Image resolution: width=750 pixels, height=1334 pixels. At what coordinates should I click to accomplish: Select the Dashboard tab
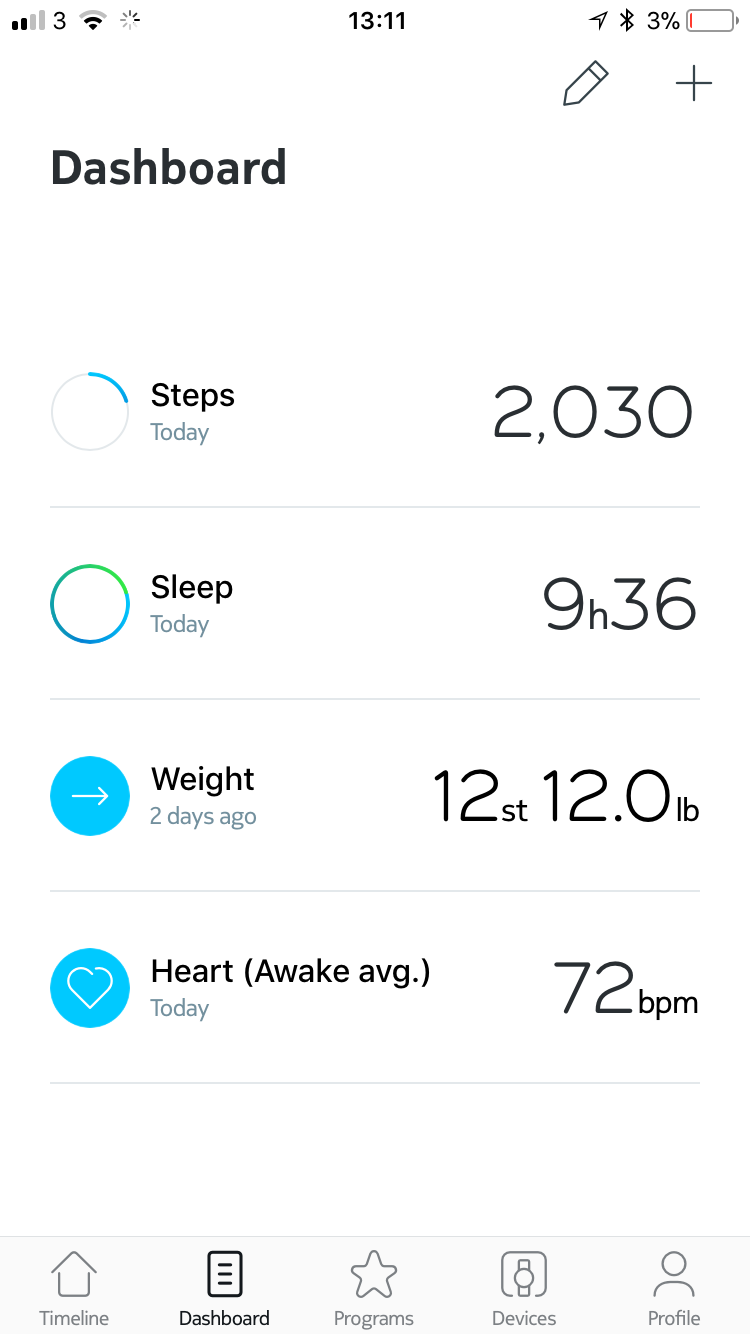tap(224, 1288)
